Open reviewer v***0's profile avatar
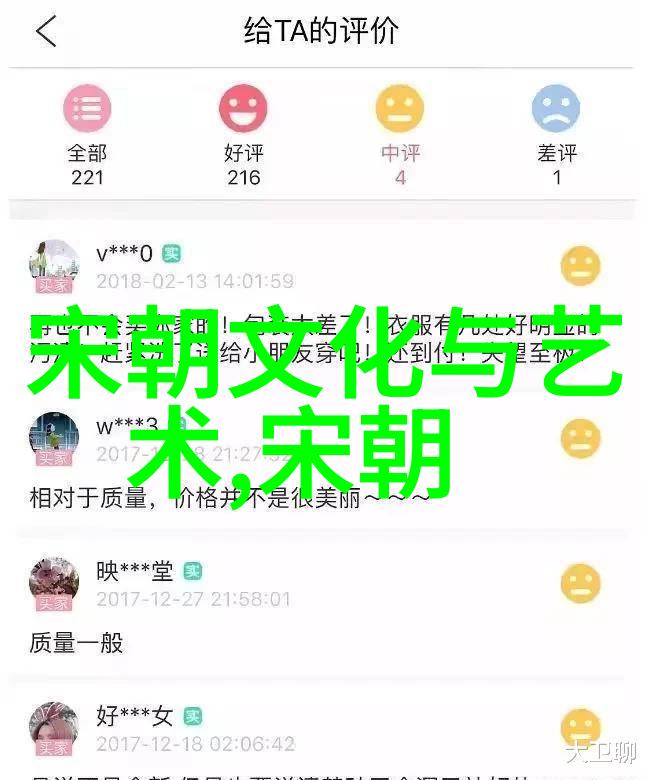Screen dimensions: 649x780 (x=54, y=265)
